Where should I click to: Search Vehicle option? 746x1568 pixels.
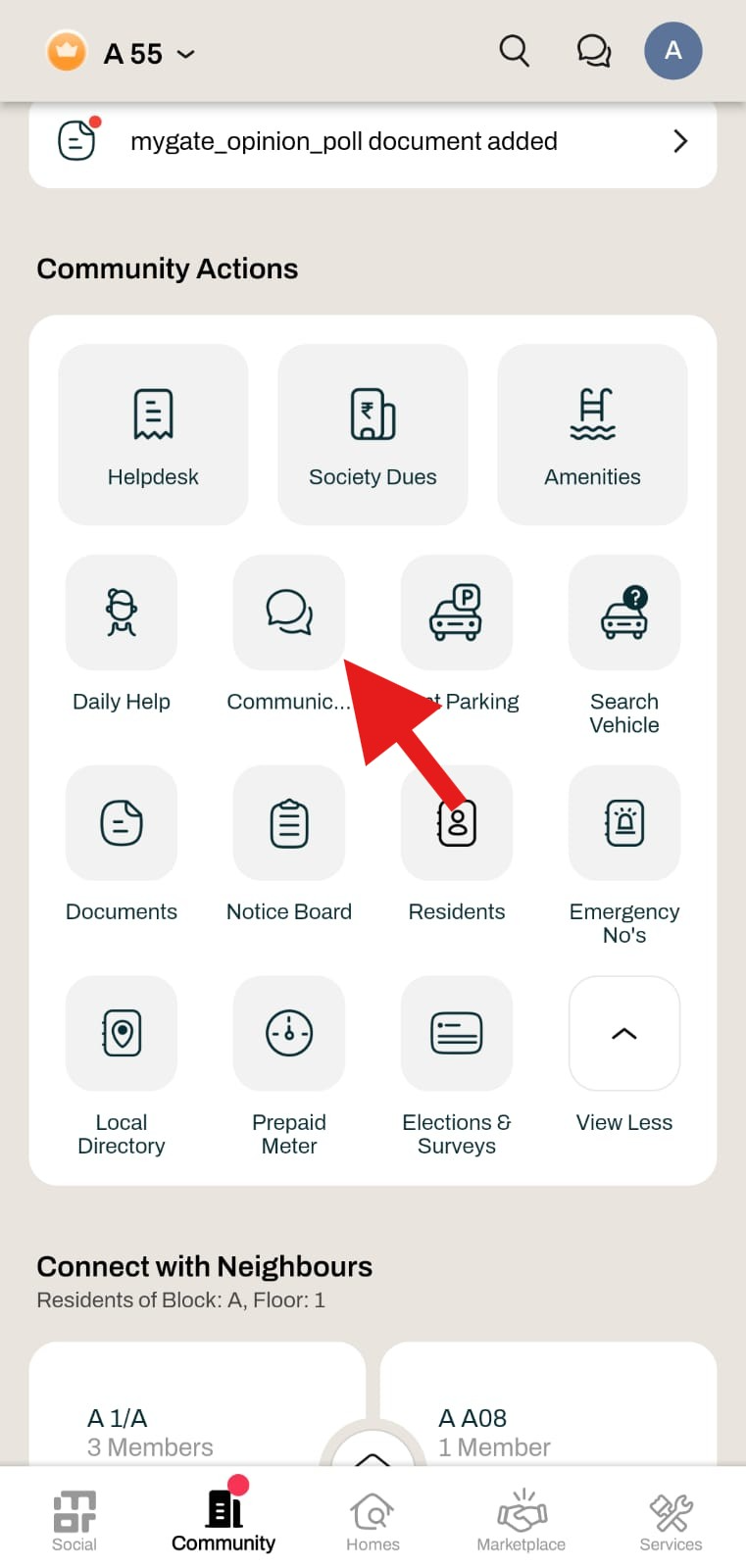tap(624, 614)
